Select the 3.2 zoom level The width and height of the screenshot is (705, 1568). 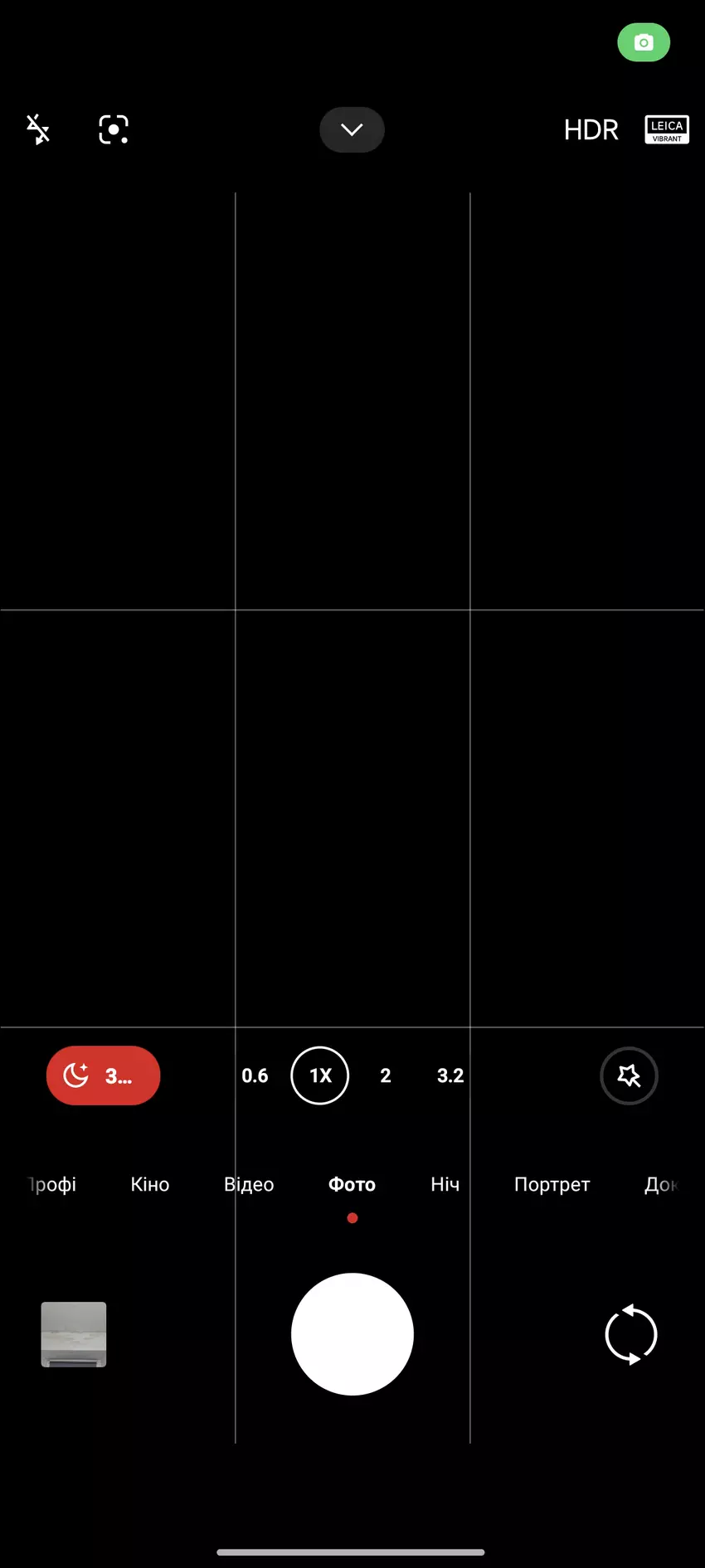(x=450, y=1075)
